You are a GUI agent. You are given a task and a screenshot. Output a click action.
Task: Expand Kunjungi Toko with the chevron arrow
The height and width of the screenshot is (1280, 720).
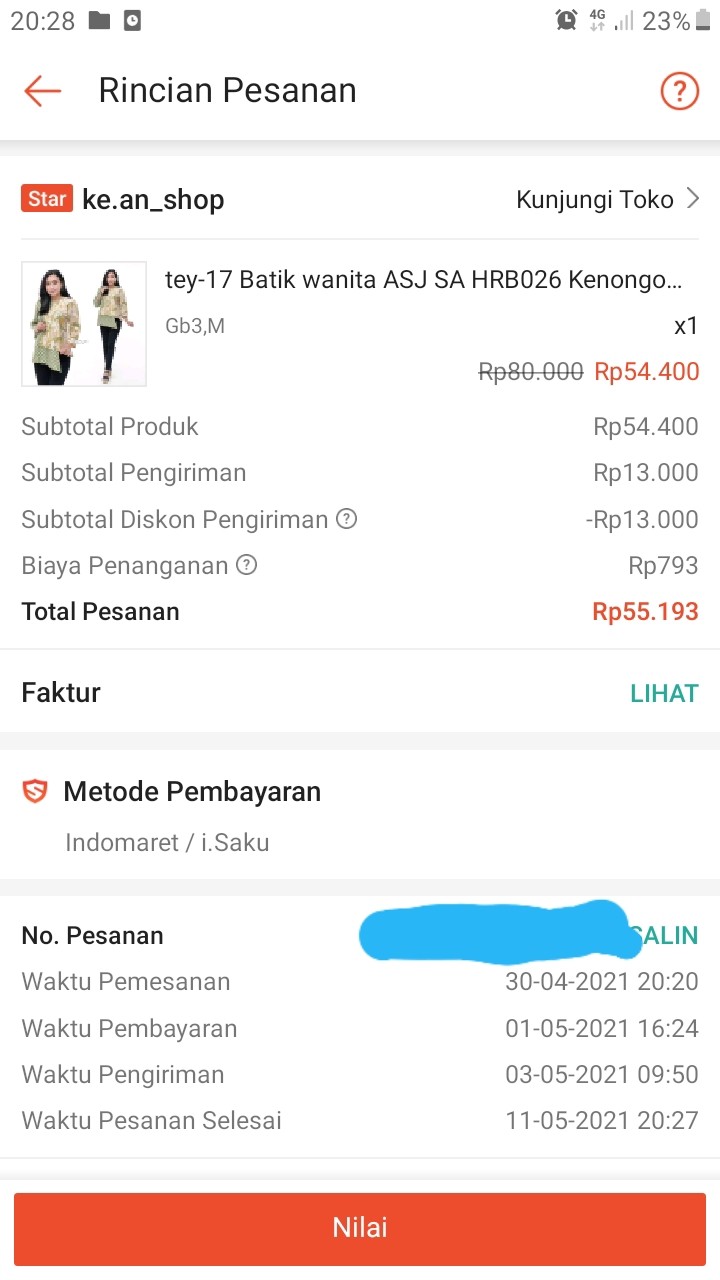point(693,199)
